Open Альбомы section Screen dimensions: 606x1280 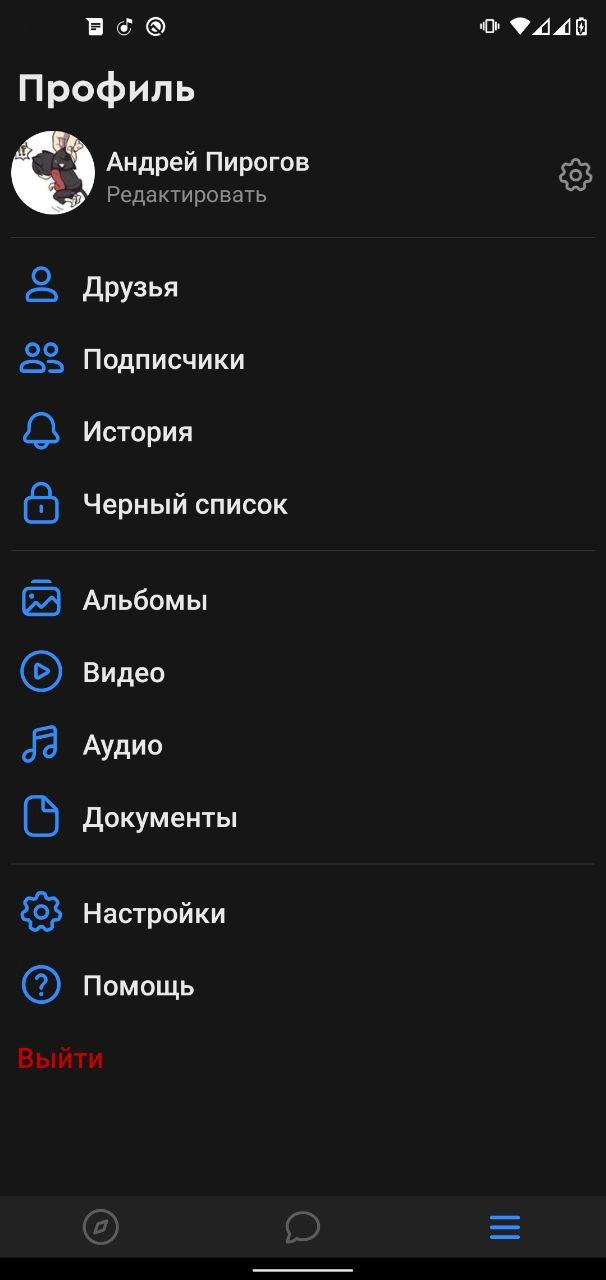point(145,601)
